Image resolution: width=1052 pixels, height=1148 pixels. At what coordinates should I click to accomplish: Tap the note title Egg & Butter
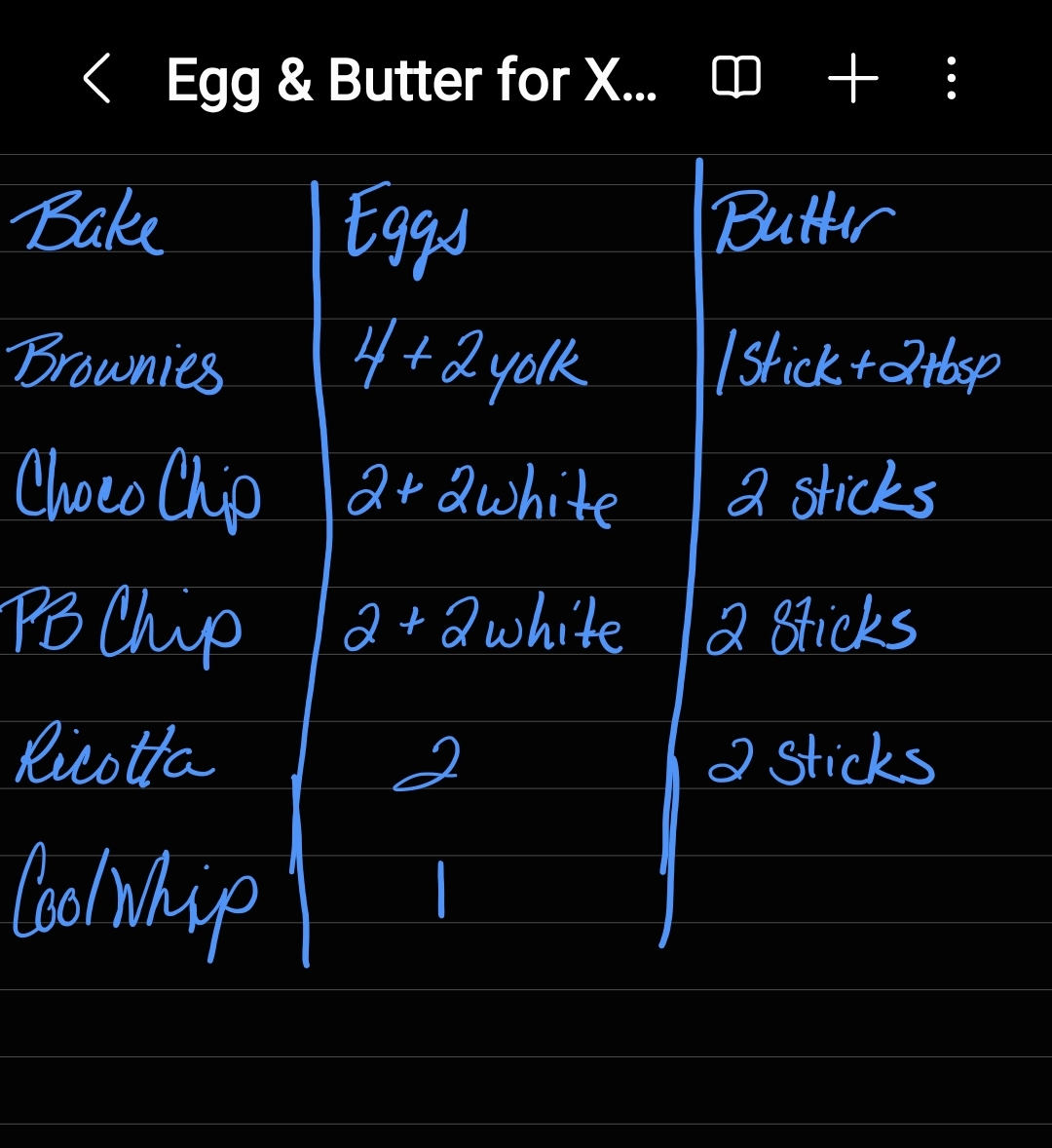click(x=411, y=80)
